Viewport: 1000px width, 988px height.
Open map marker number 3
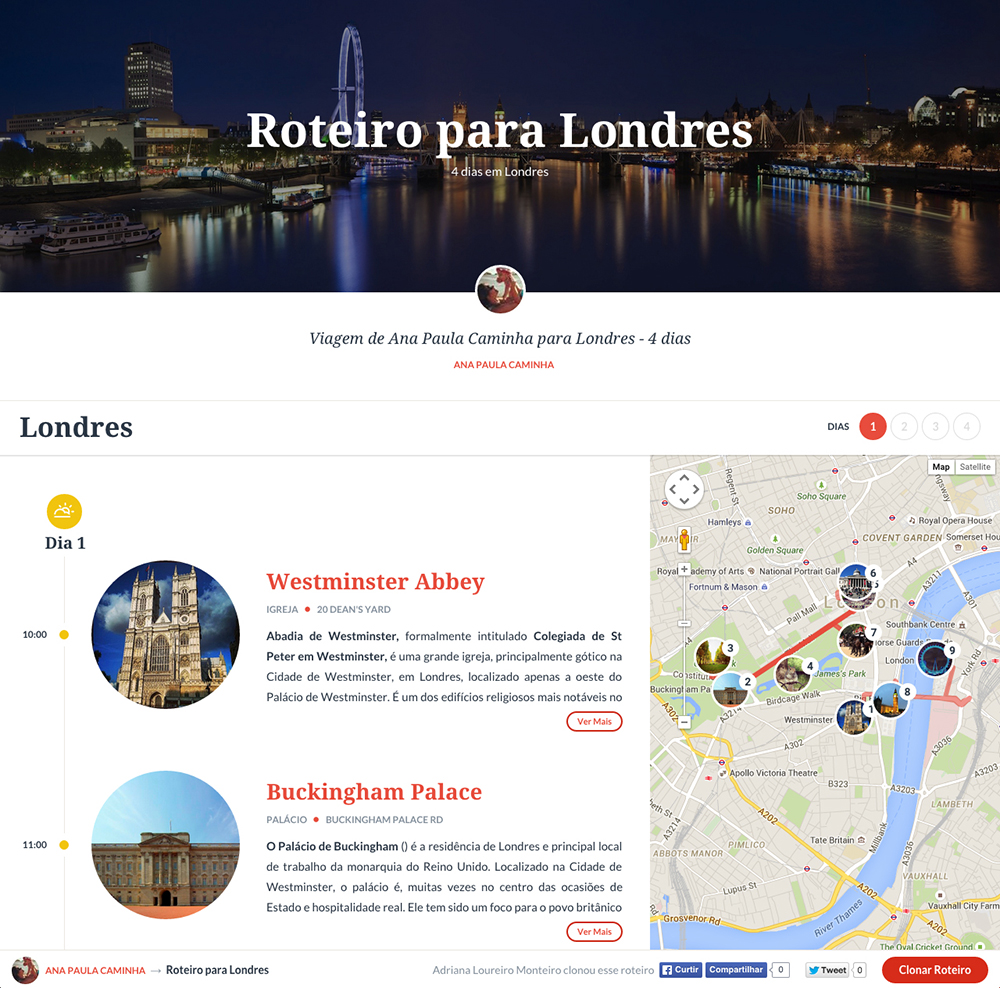click(x=712, y=655)
